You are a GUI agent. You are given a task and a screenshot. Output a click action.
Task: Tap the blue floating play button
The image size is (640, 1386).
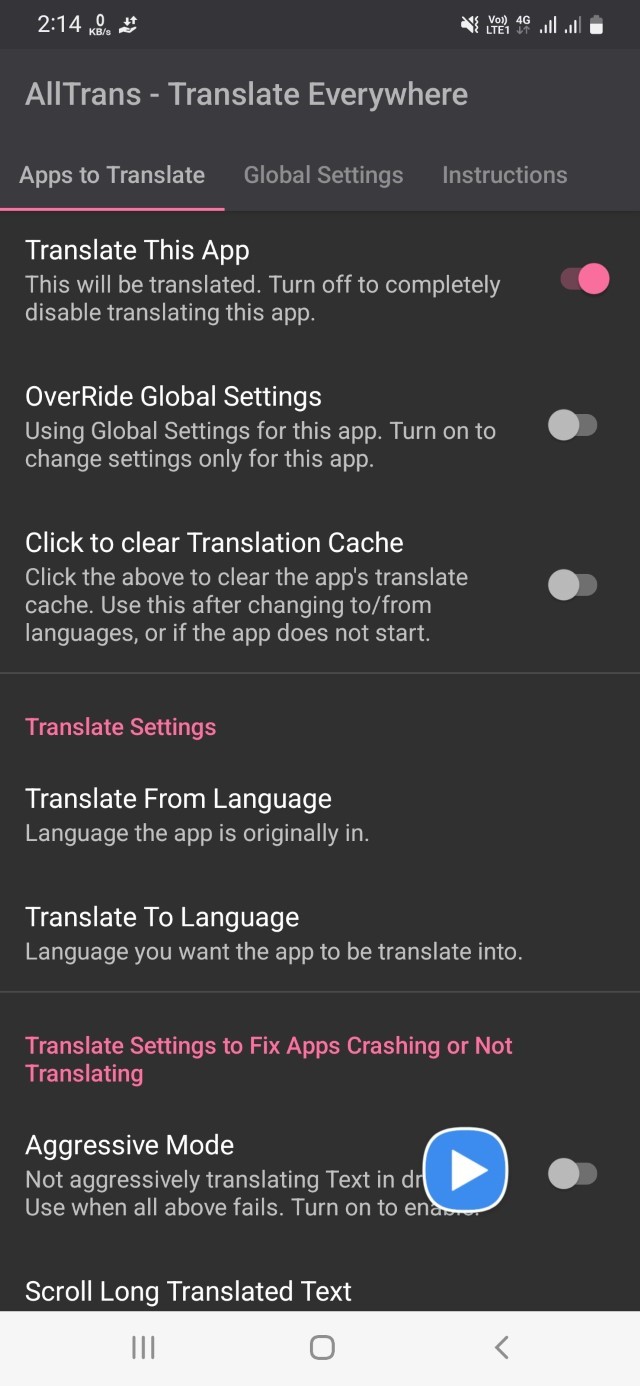pos(465,1170)
